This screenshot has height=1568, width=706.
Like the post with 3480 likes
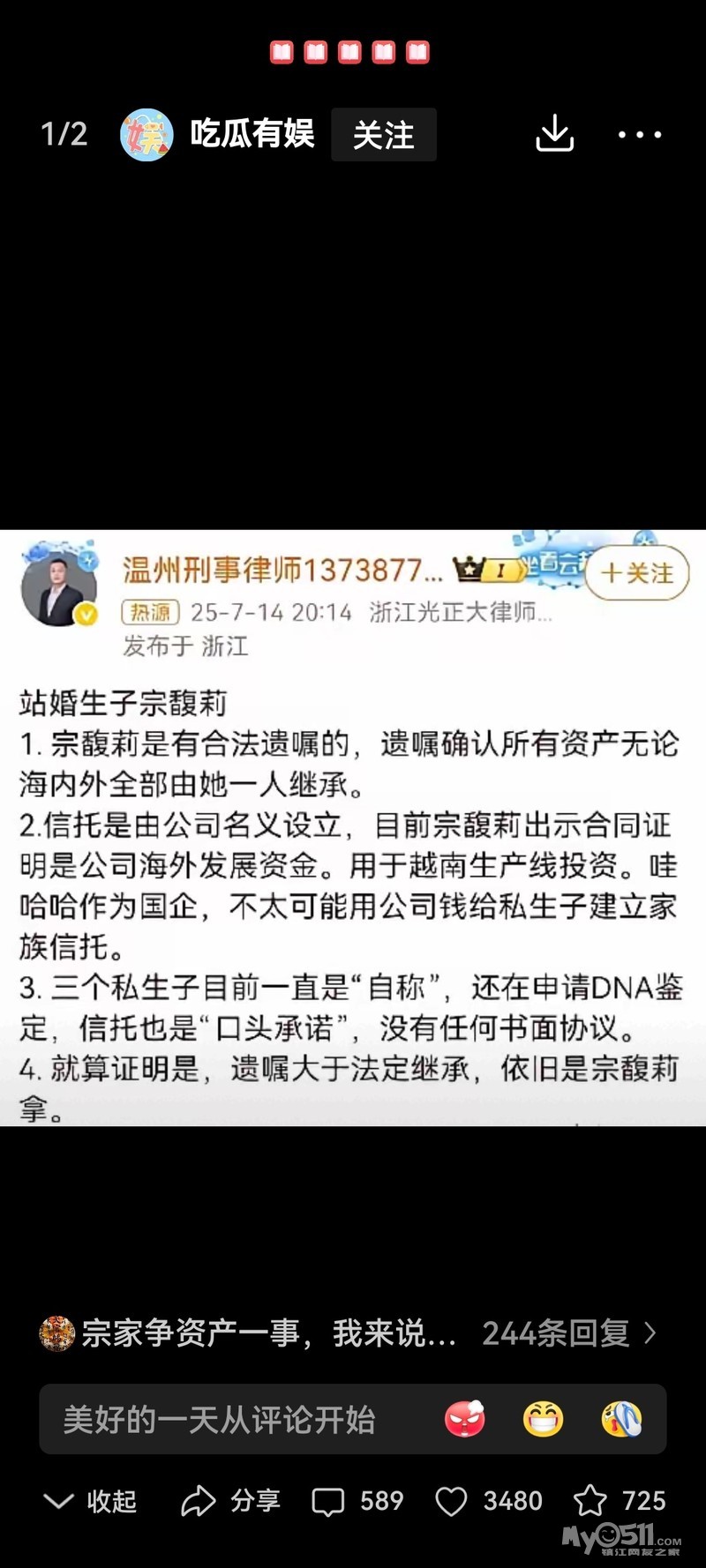click(x=489, y=1501)
